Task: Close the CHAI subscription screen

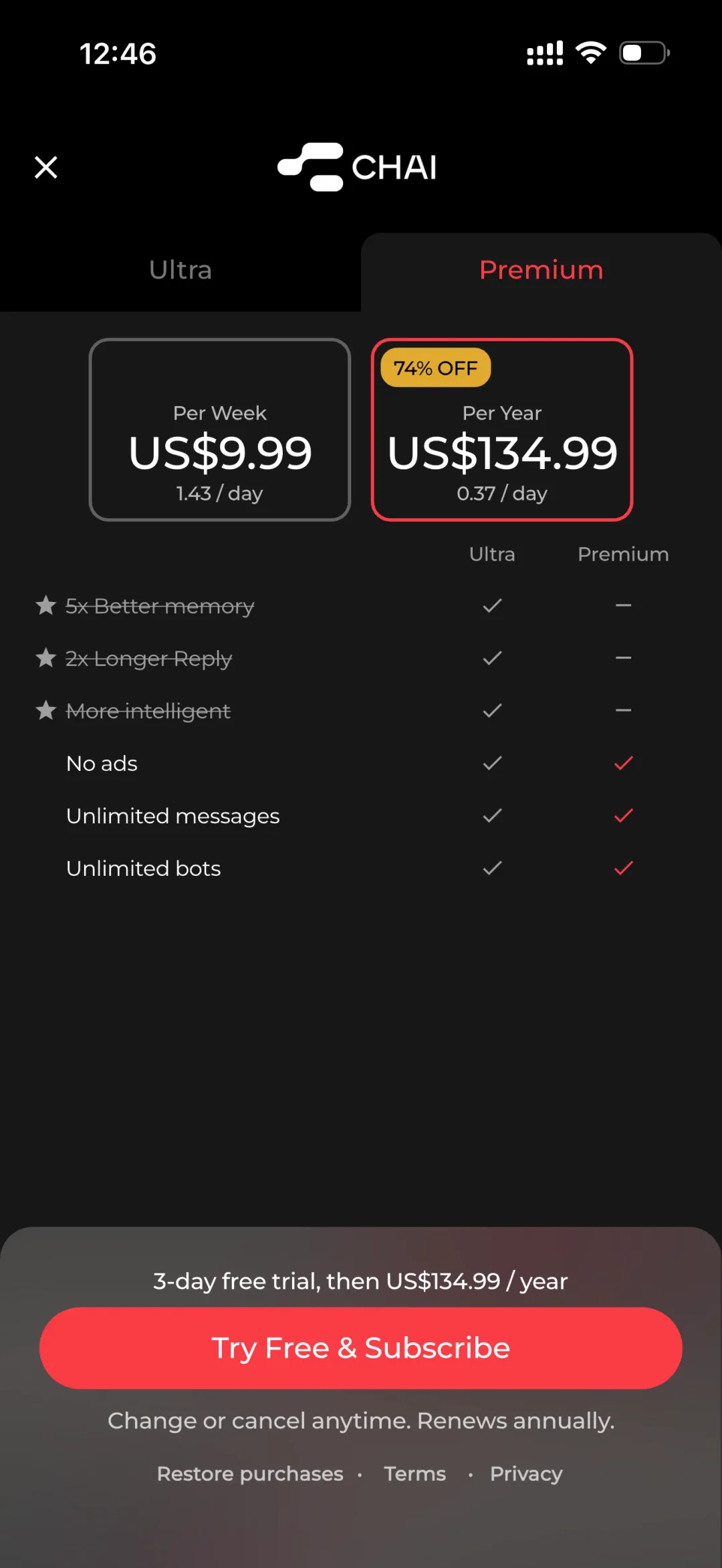Action: pyautogui.click(x=46, y=167)
